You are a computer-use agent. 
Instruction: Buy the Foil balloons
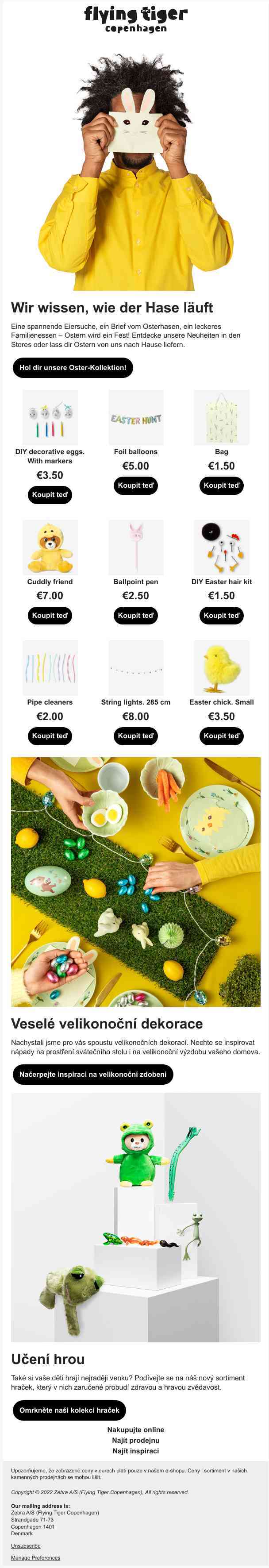click(135, 485)
